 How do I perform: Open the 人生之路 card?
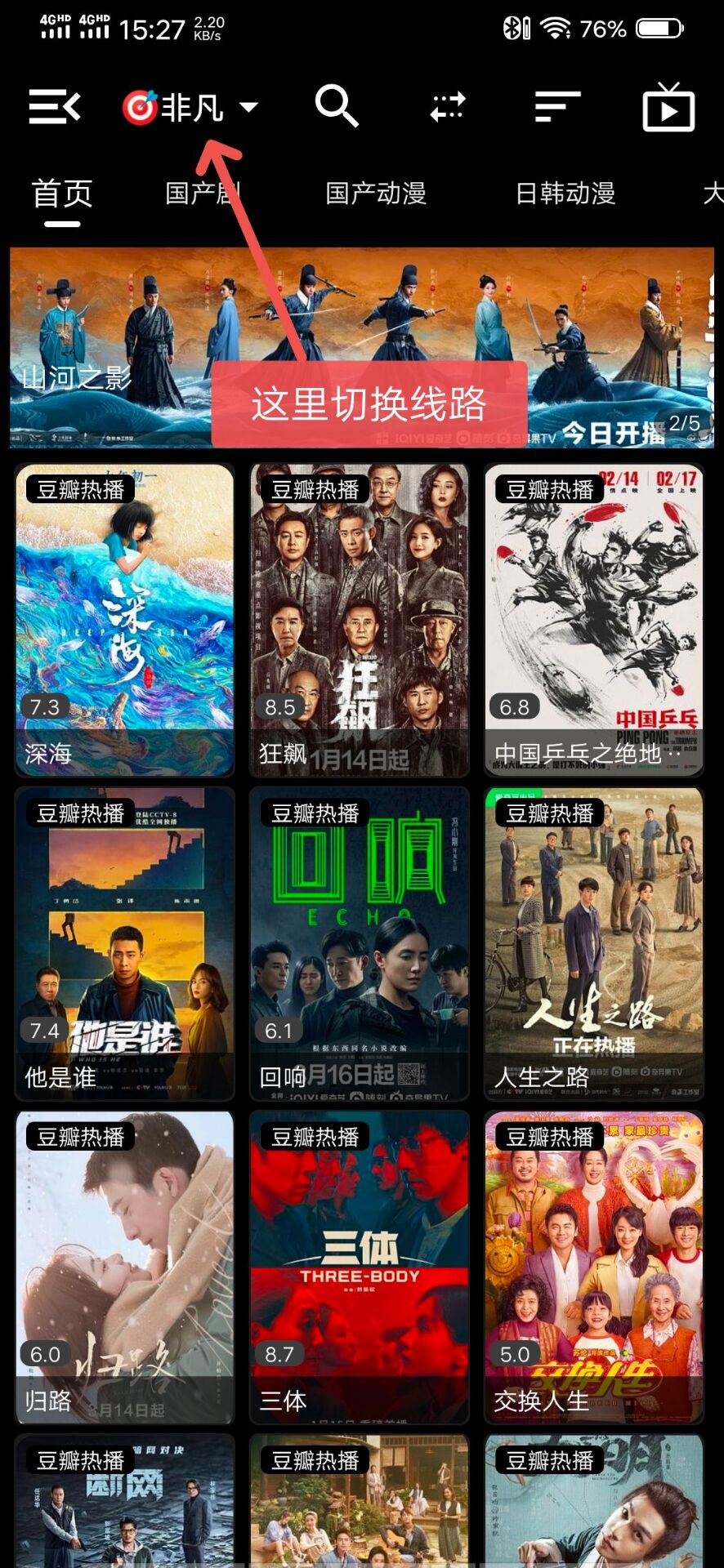pos(594,943)
